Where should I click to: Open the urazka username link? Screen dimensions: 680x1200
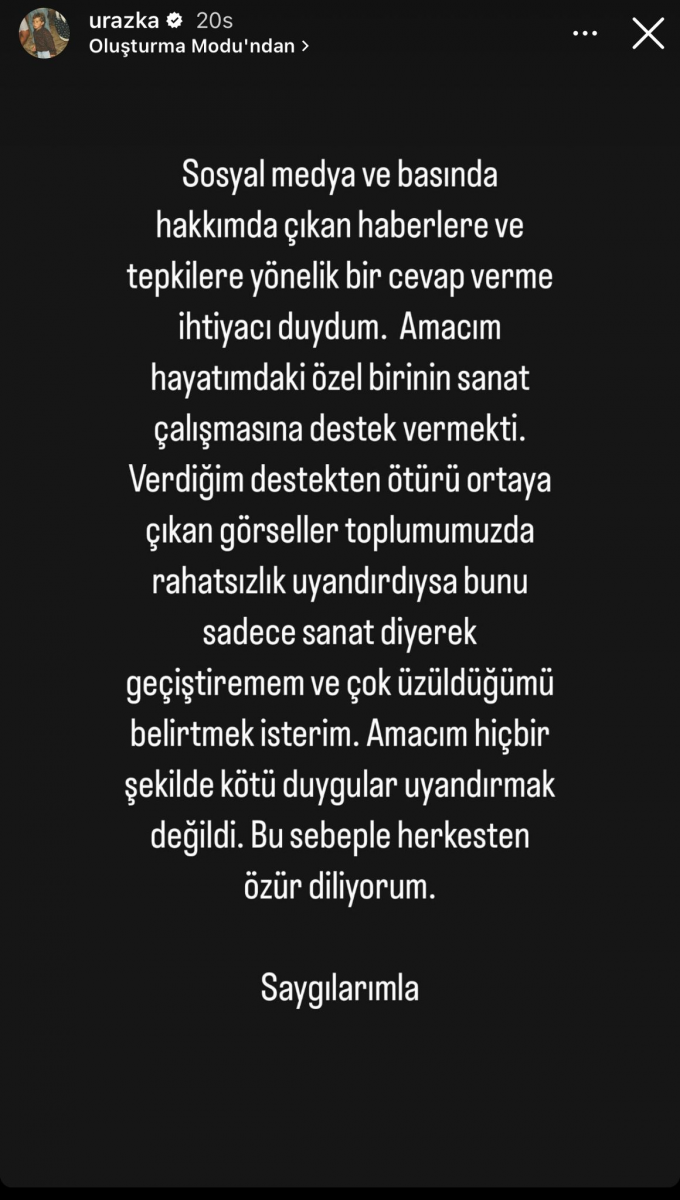(123, 21)
